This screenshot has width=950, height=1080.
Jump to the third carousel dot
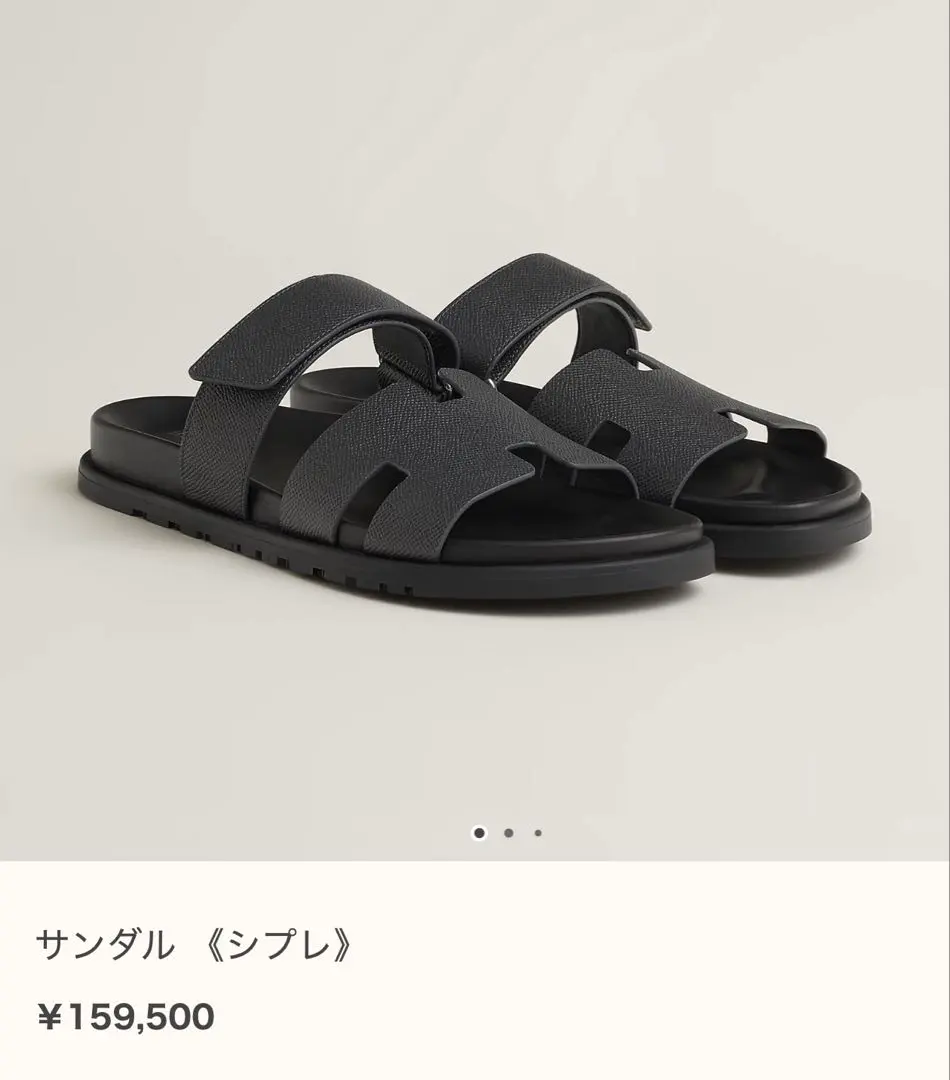538,832
